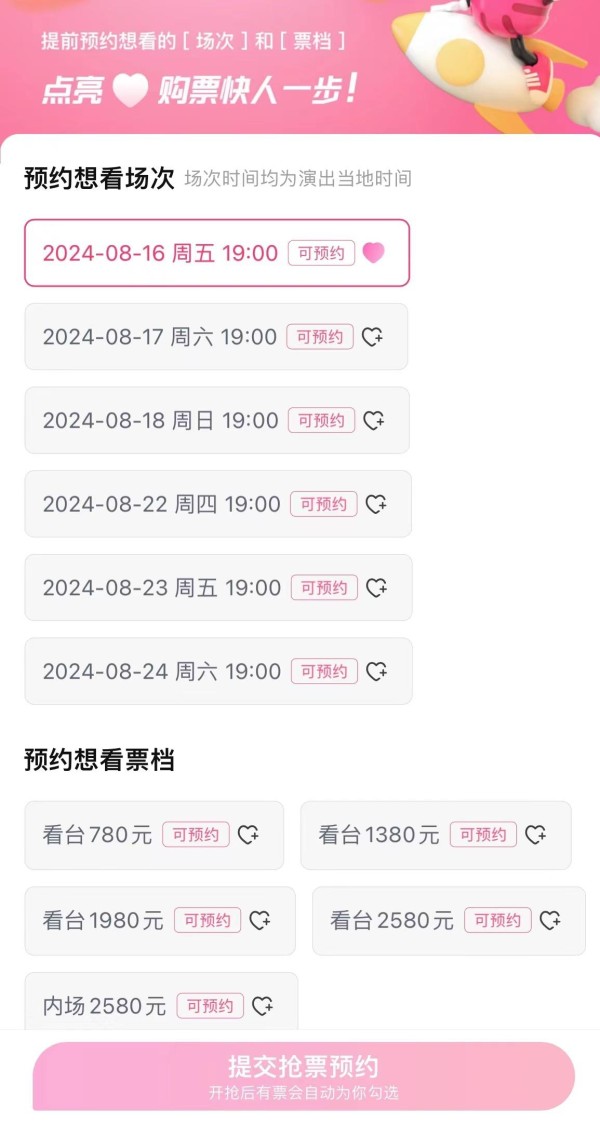Viewport: 600px width, 1123px height.
Task: Select the 看台2580元 ticket tier
Action: point(449,921)
